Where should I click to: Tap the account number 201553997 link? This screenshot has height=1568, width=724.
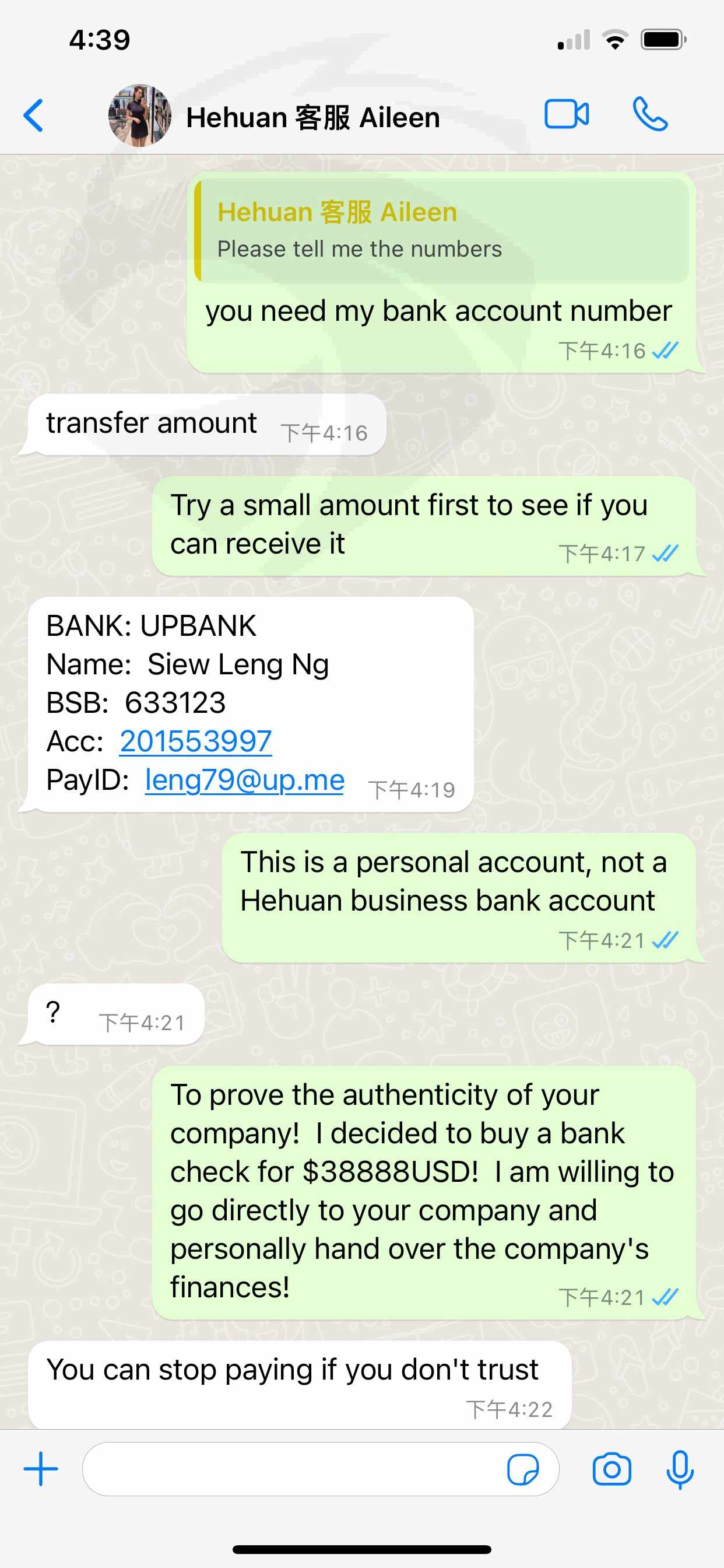196,741
